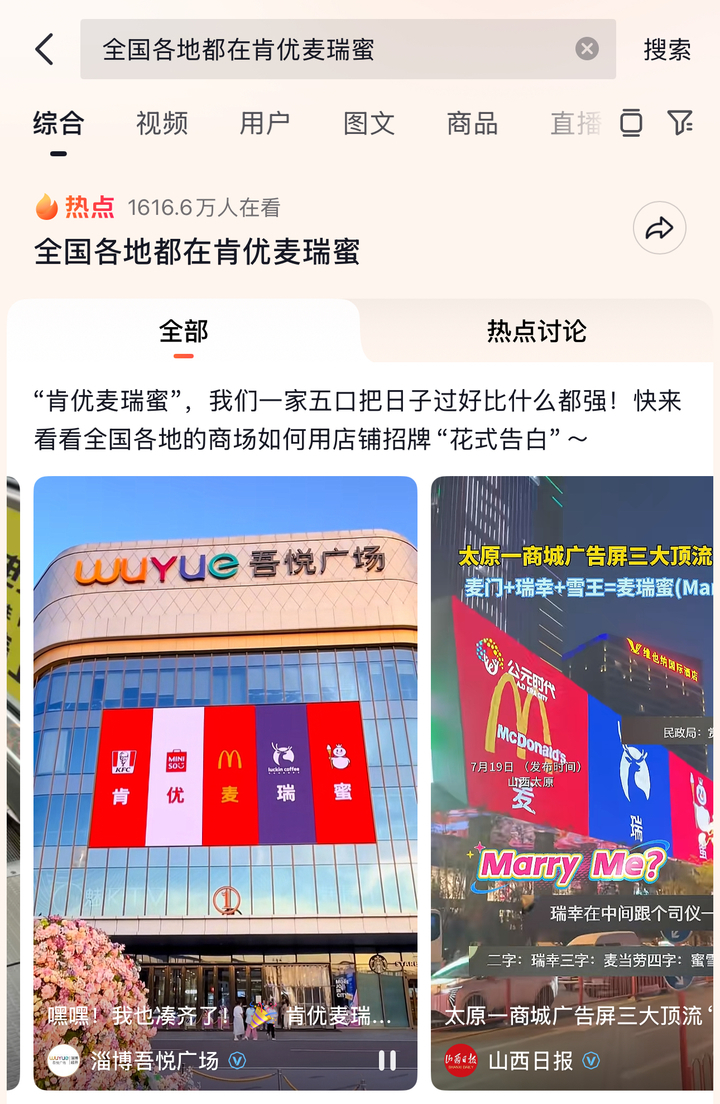Screen dimensions: 720x1104
Task: Tap the search box with 全国各地都在肯优麦瑞蜜
Action: point(330,49)
